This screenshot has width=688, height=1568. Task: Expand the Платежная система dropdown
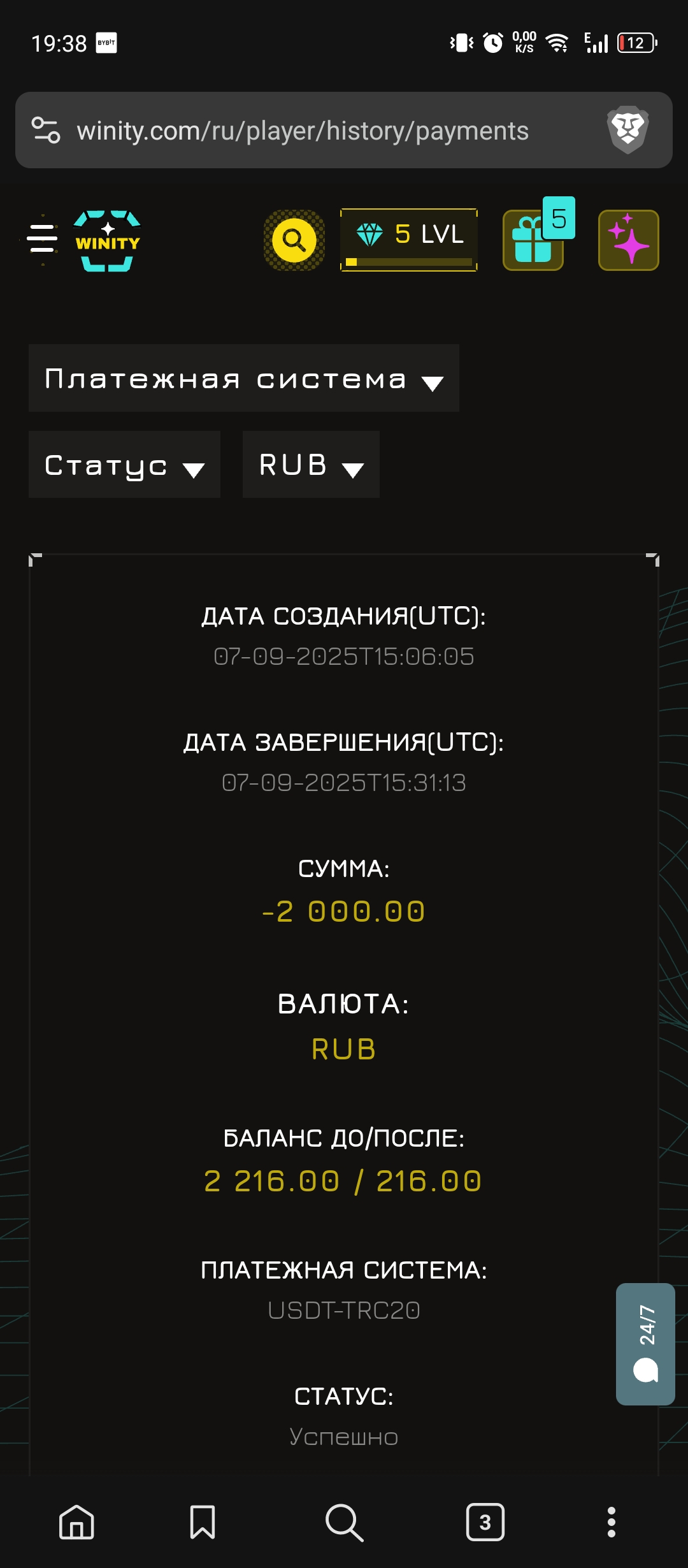pyautogui.click(x=243, y=379)
